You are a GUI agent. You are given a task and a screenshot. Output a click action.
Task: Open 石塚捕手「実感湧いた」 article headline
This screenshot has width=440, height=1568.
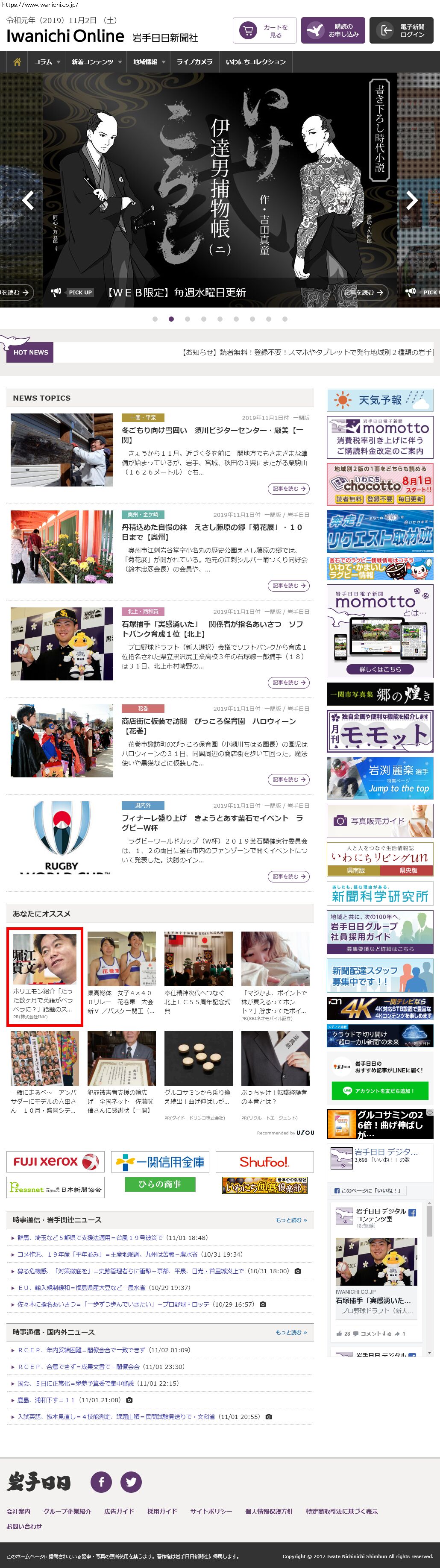[212, 629]
